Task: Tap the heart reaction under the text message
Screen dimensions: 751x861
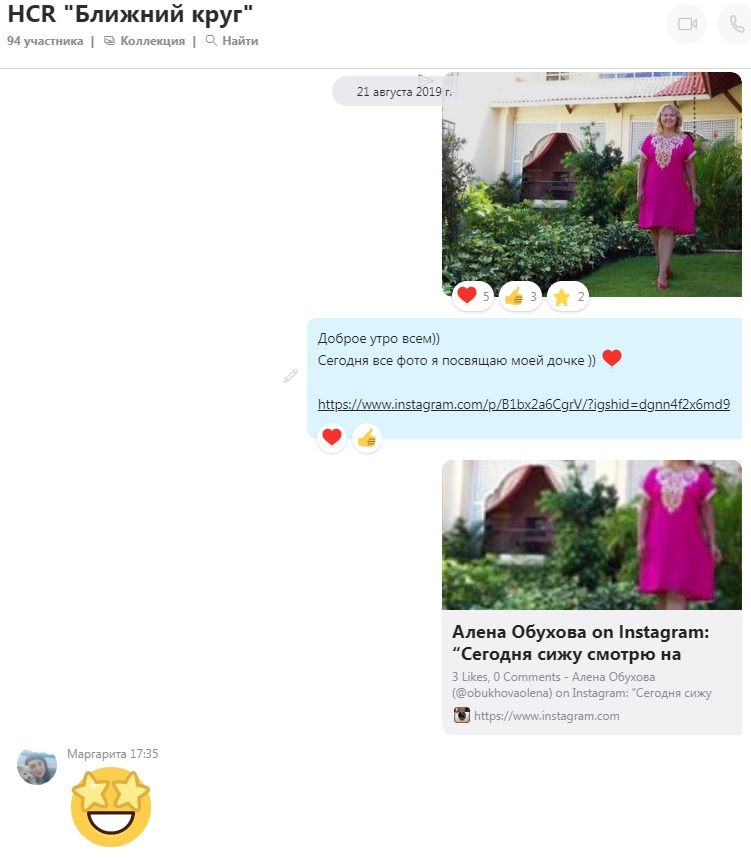Action: pyautogui.click(x=332, y=437)
